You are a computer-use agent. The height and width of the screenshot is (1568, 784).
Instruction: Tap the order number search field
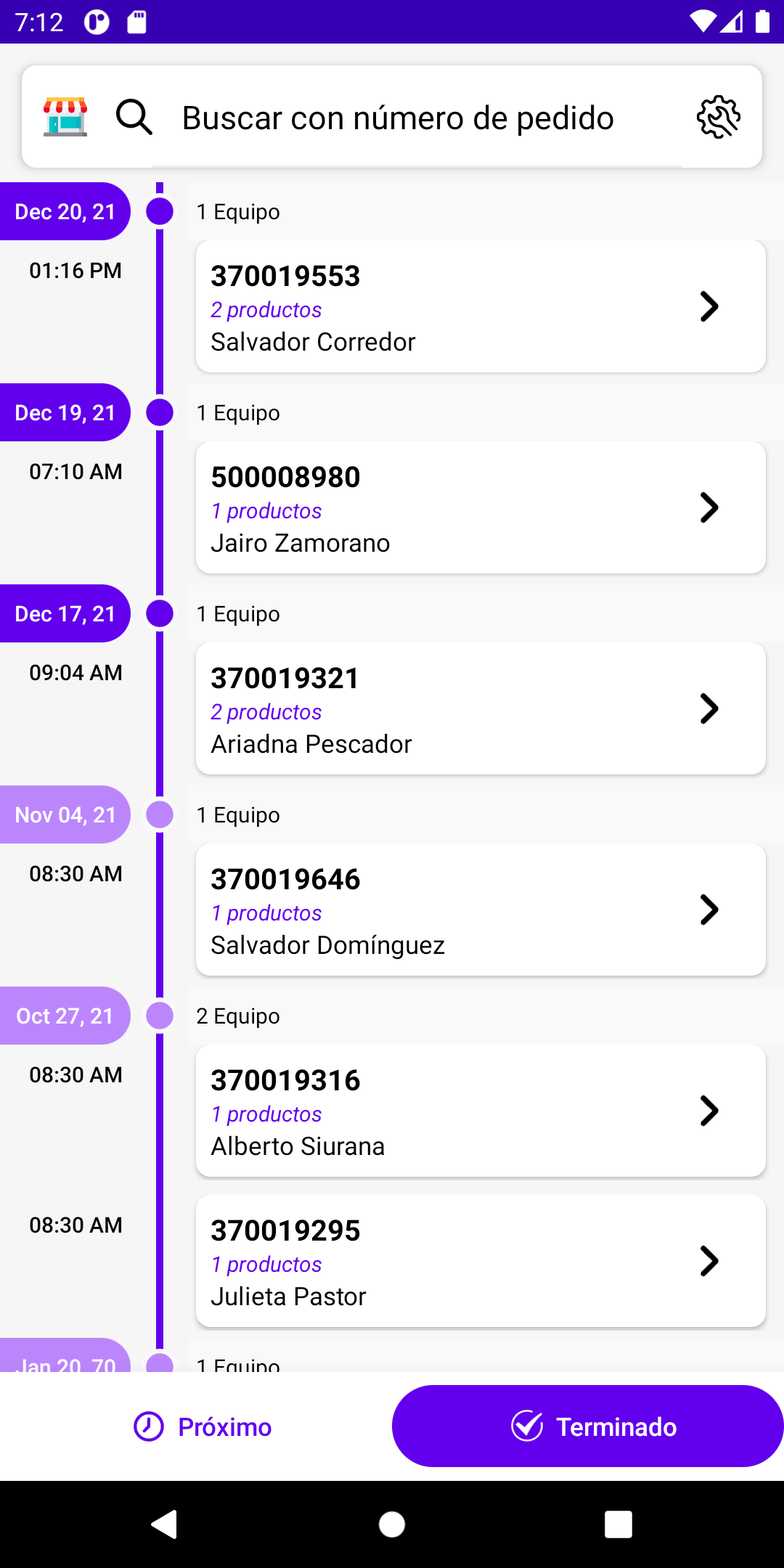click(398, 117)
